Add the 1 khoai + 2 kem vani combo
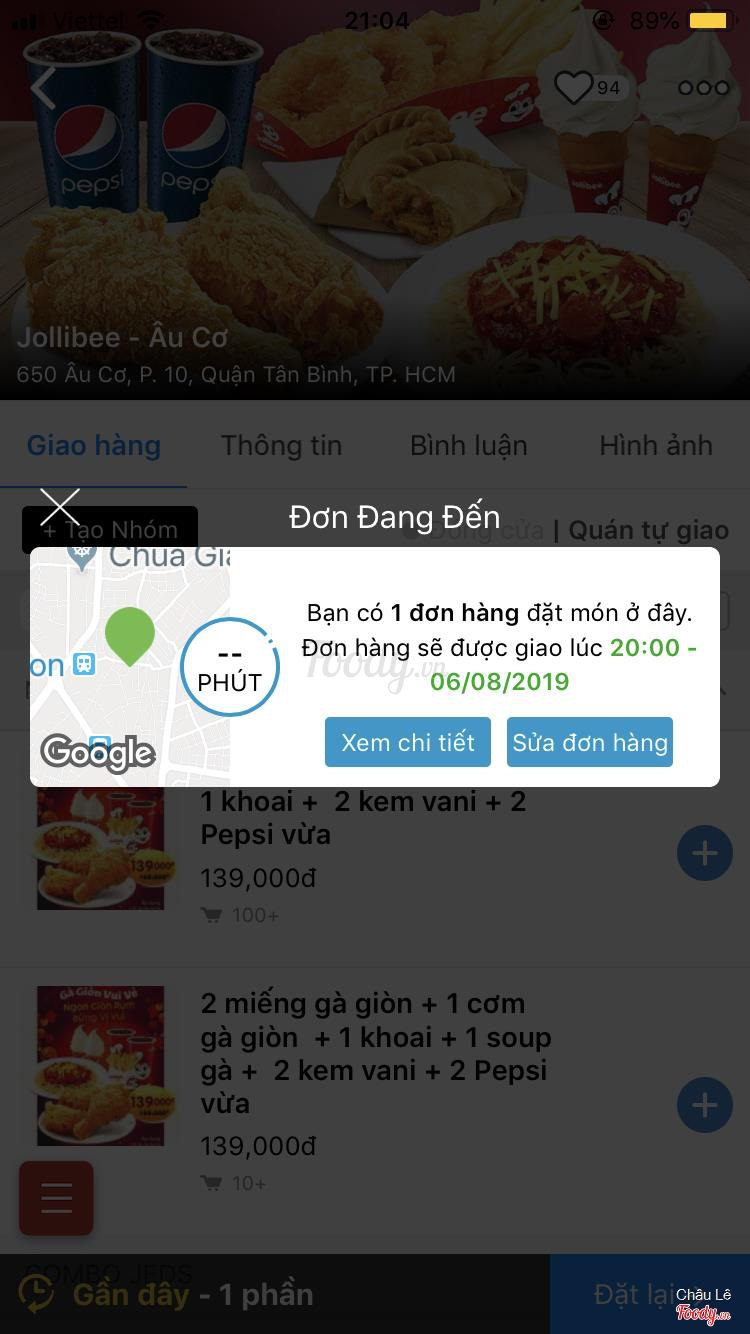Viewport: 750px width, 1334px height. coord(704,853)
